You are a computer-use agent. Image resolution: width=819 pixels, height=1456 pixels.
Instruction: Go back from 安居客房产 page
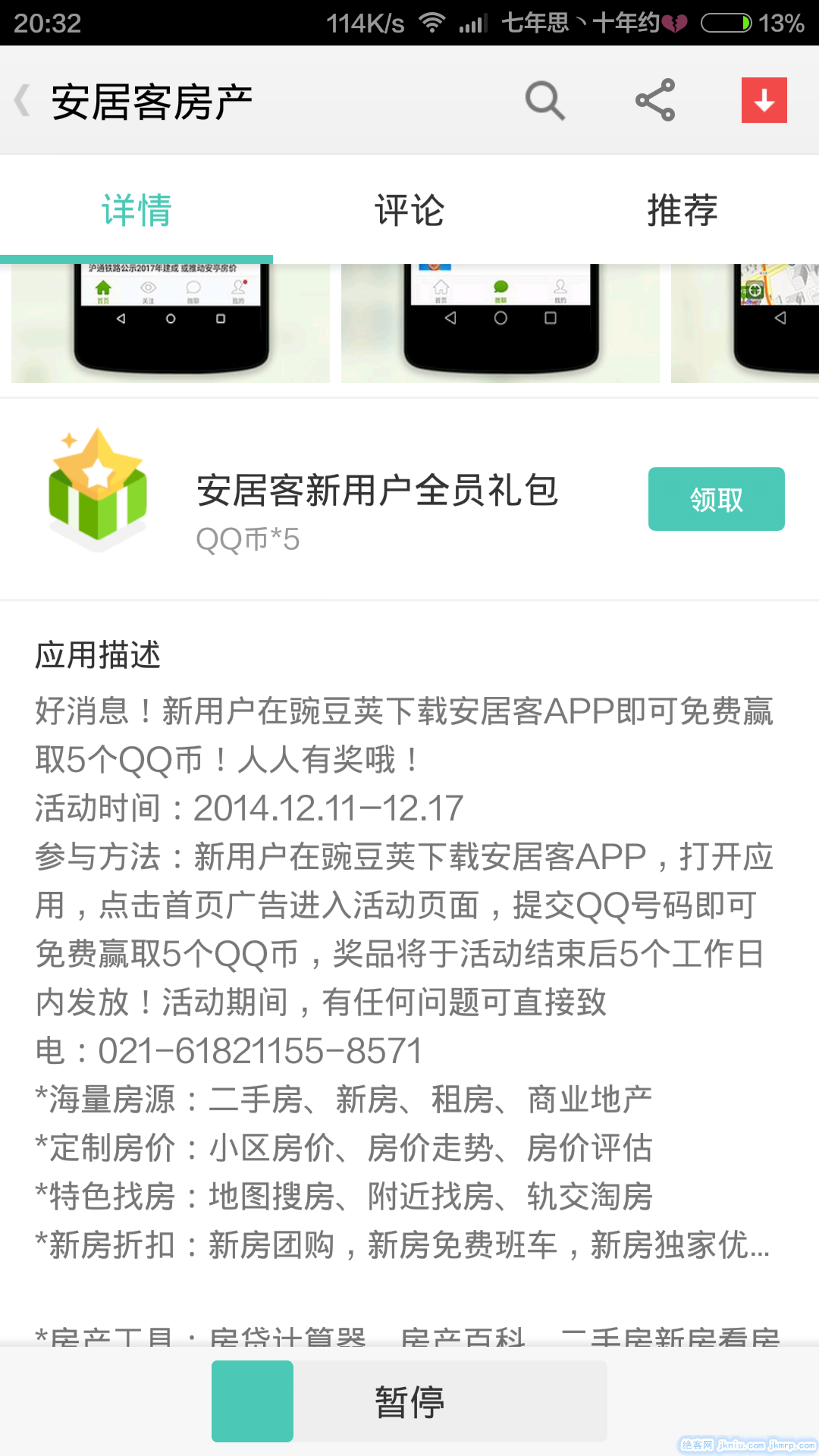[23, 101]
